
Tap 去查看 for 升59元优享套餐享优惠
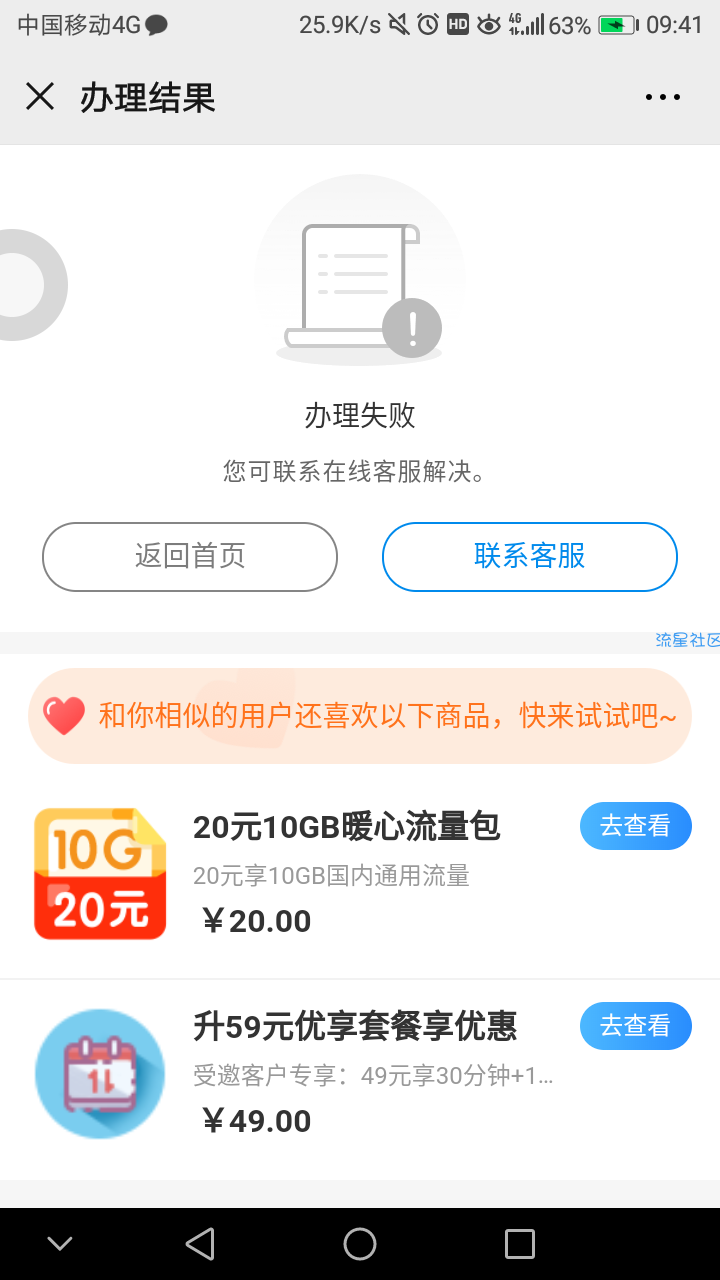point(635,1026)
